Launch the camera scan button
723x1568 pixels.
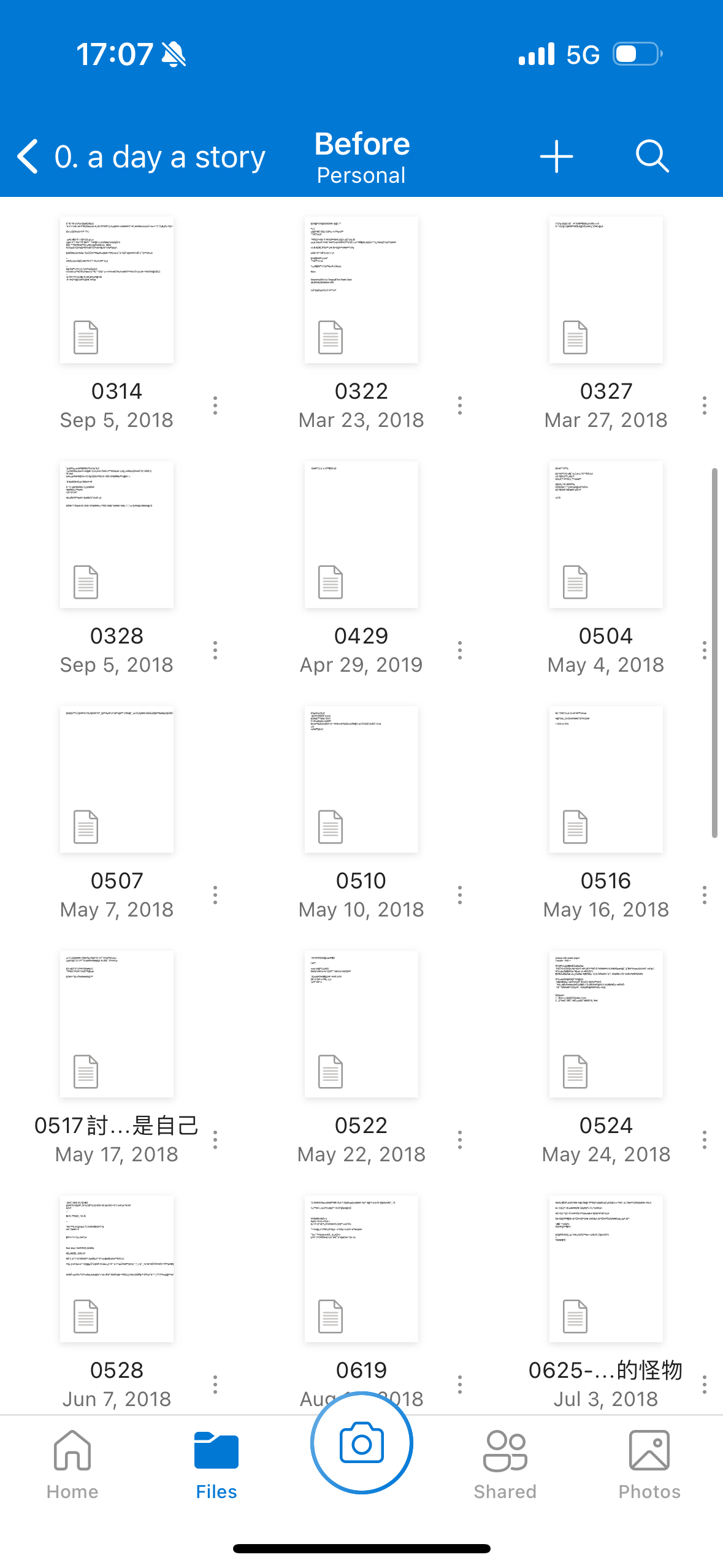pos(361,1443)
